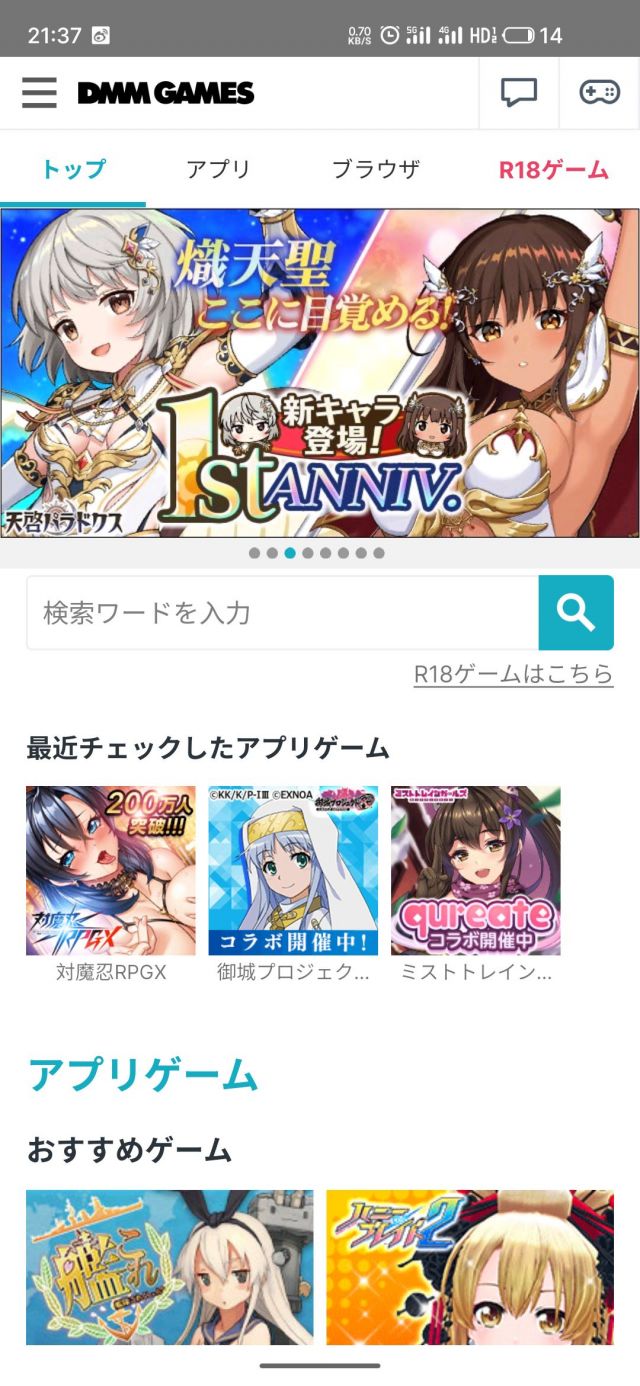Open the 対魔忍RPGX game
This screenshot has width=640, height=1386.
(x=111, y=871)
